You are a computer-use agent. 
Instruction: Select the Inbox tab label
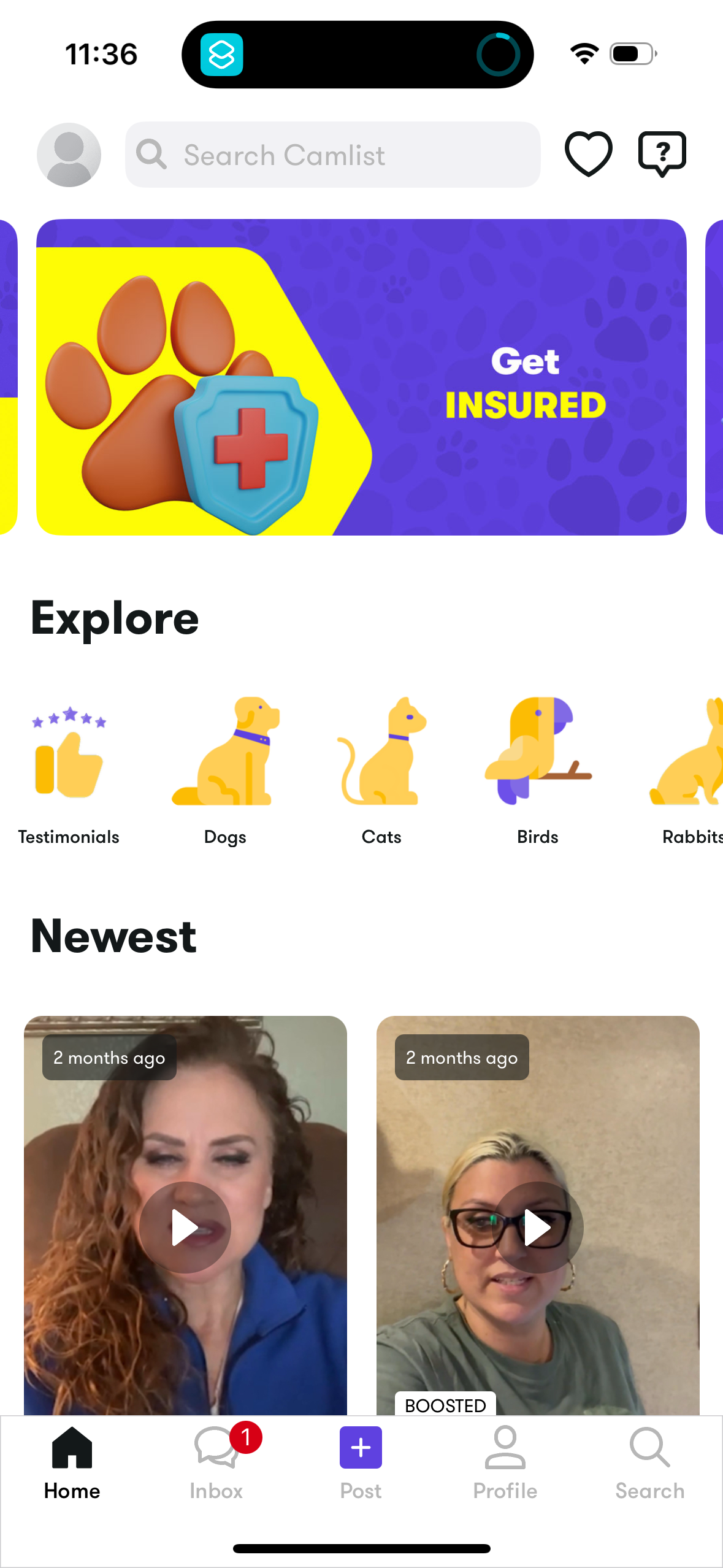(216, 1491)
